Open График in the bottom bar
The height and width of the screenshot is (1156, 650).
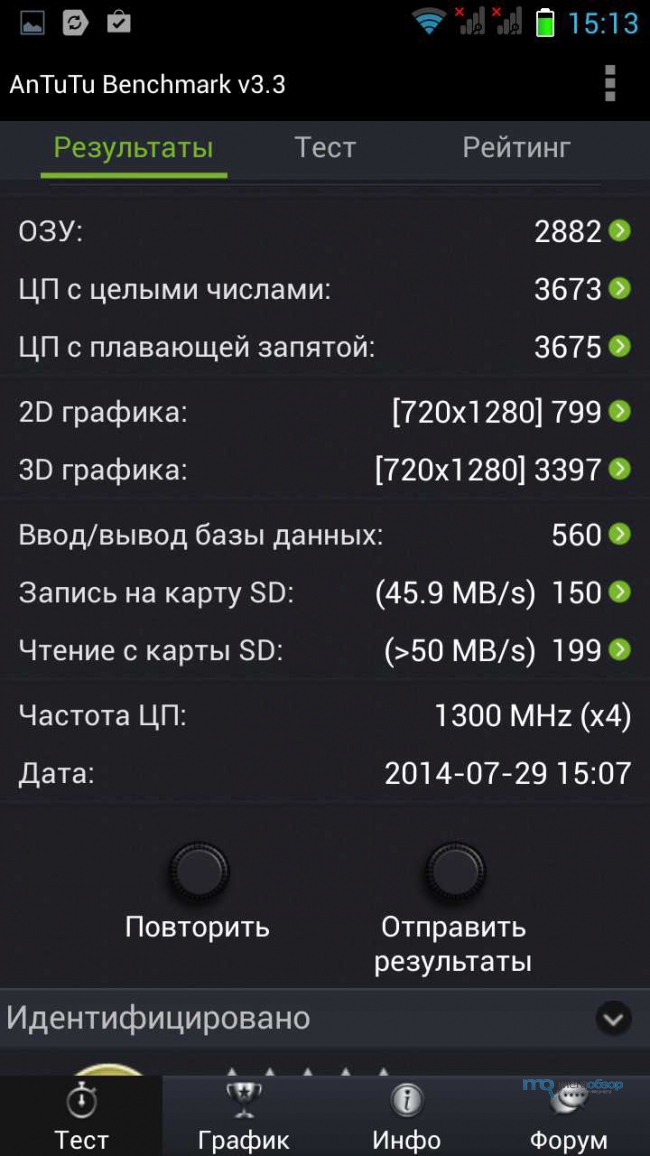[243, 1116]
